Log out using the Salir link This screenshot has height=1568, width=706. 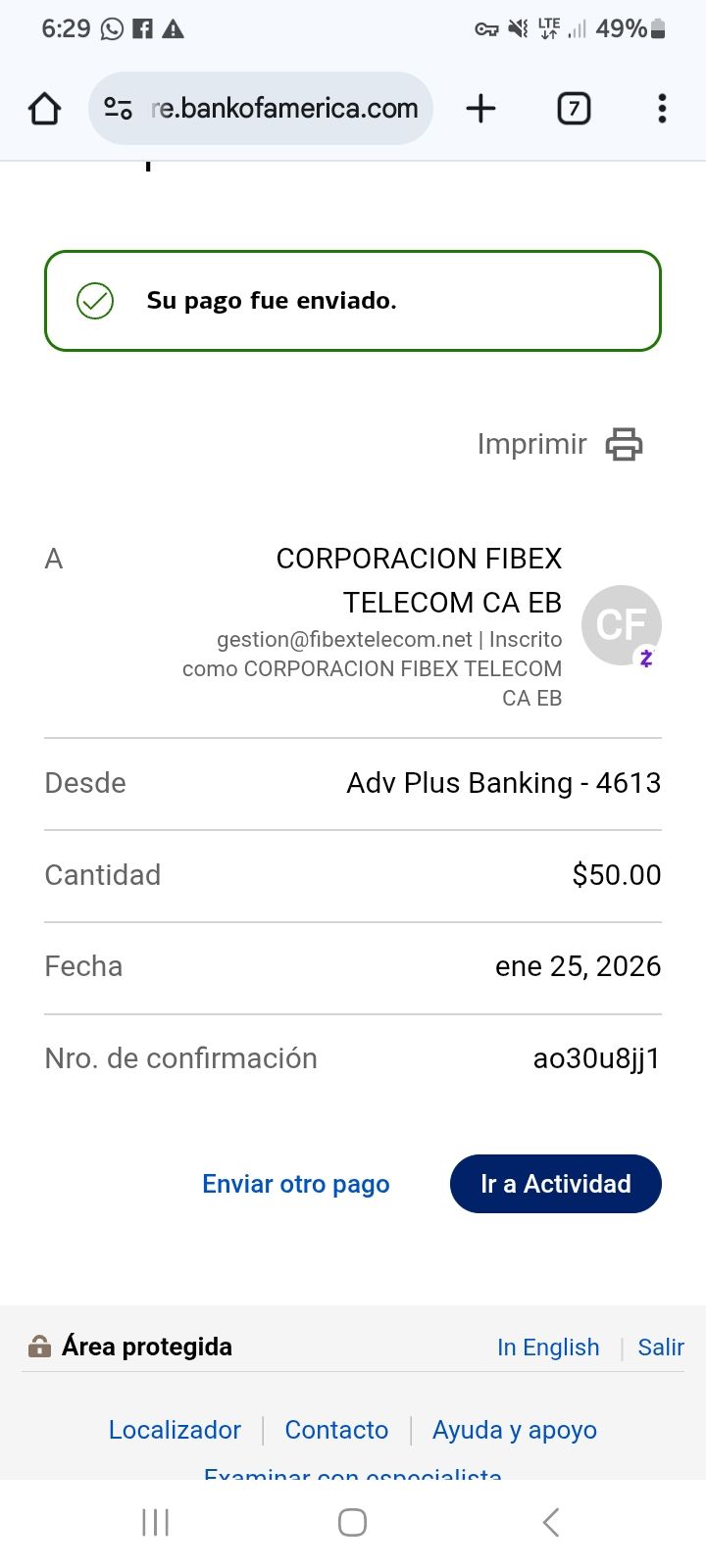[661, 1347]
